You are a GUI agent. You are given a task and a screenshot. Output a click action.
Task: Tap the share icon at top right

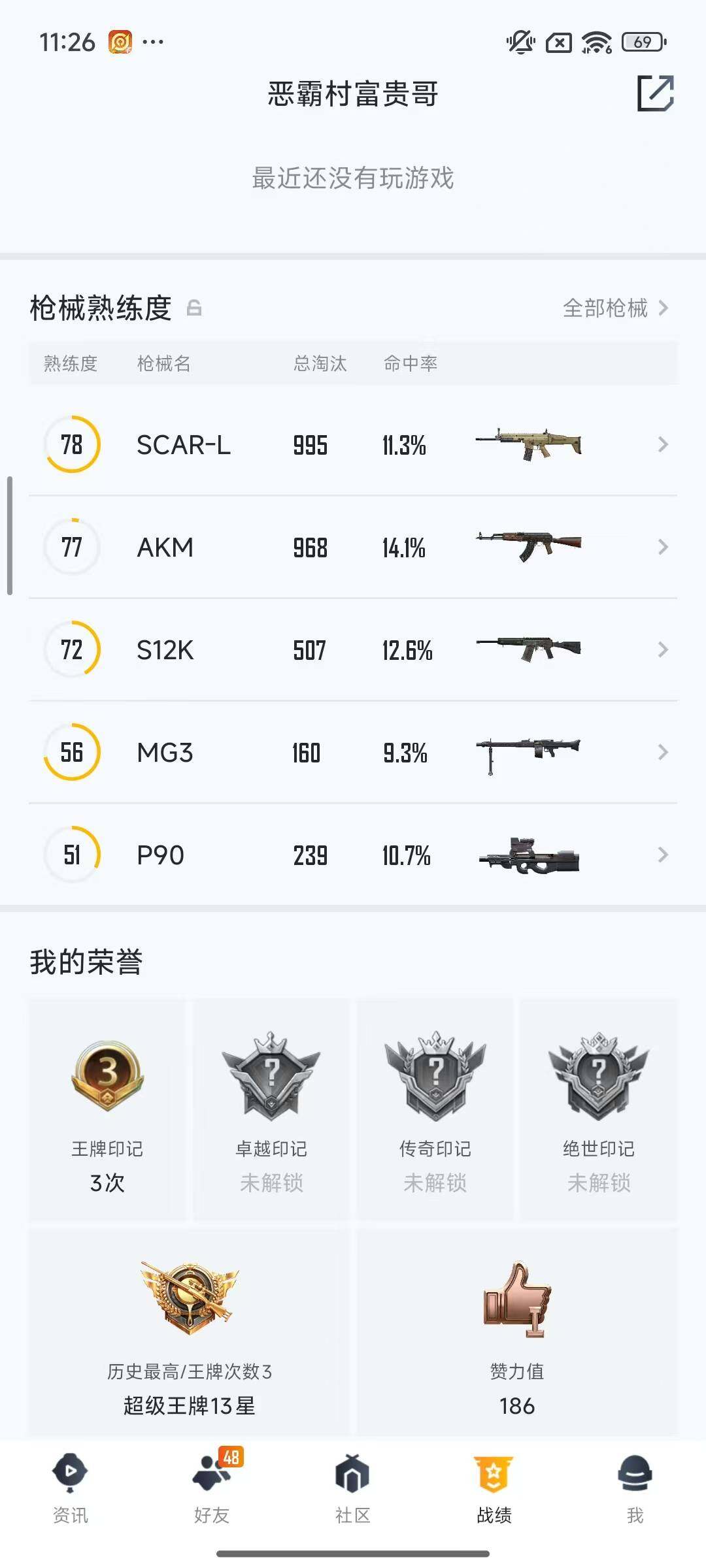coord(654,95)
